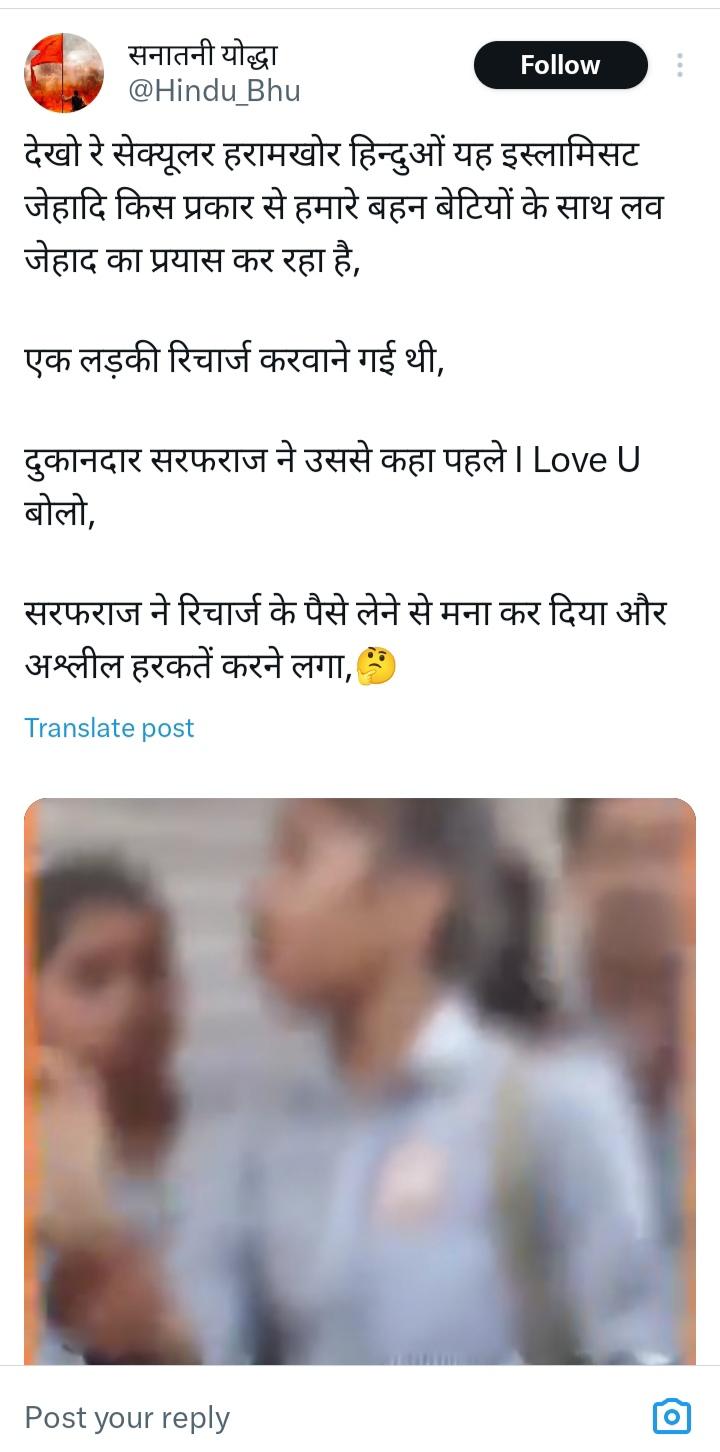Open the camera icon in reply bar

[x=671, y=1417]
